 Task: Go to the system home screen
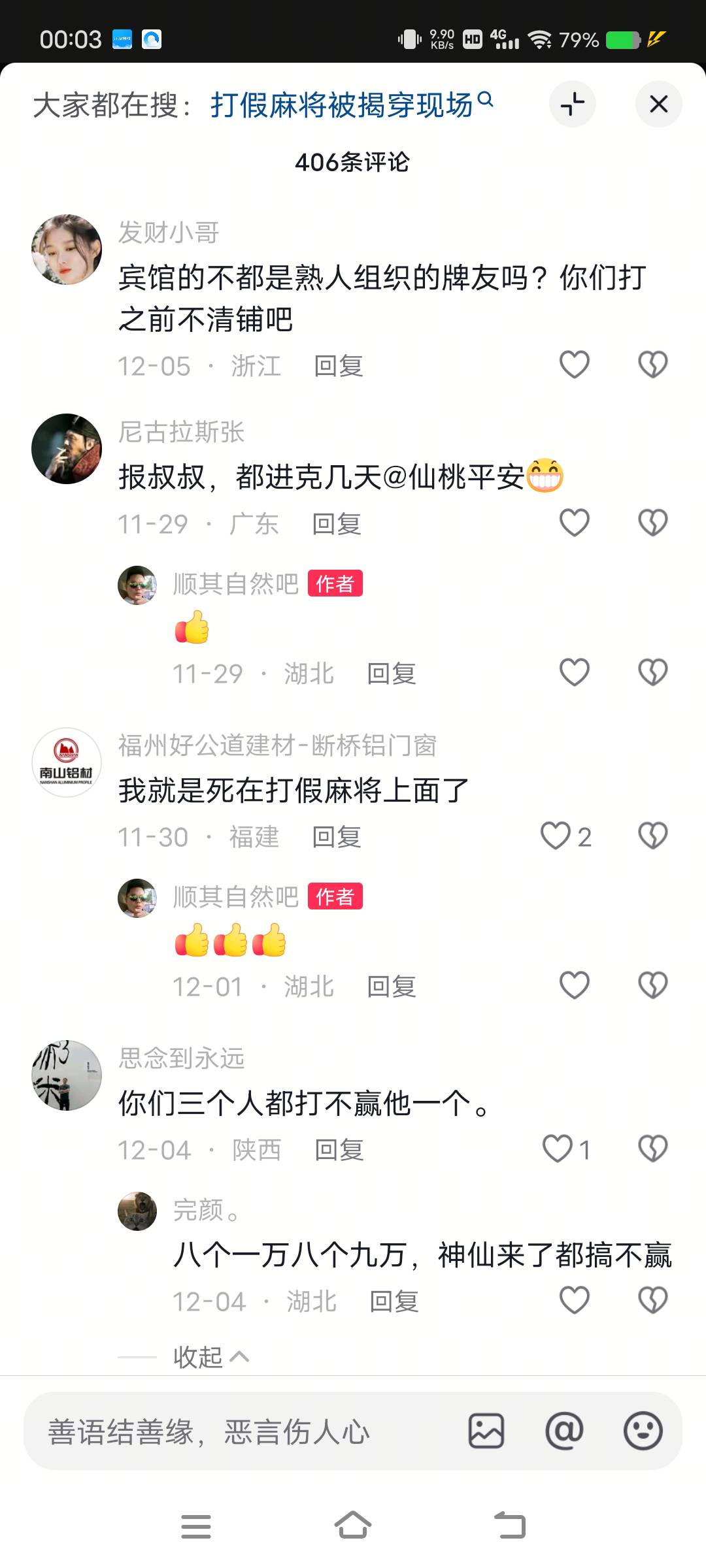tap(353, 1526)
